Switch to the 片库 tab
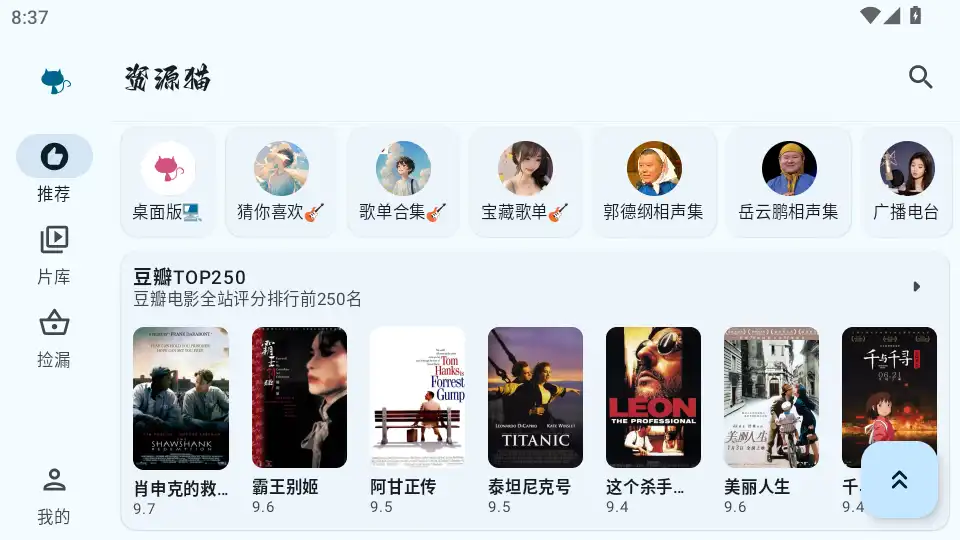This screenshot has width=960, height=540. pyautogui.click(x=54, y=254)
